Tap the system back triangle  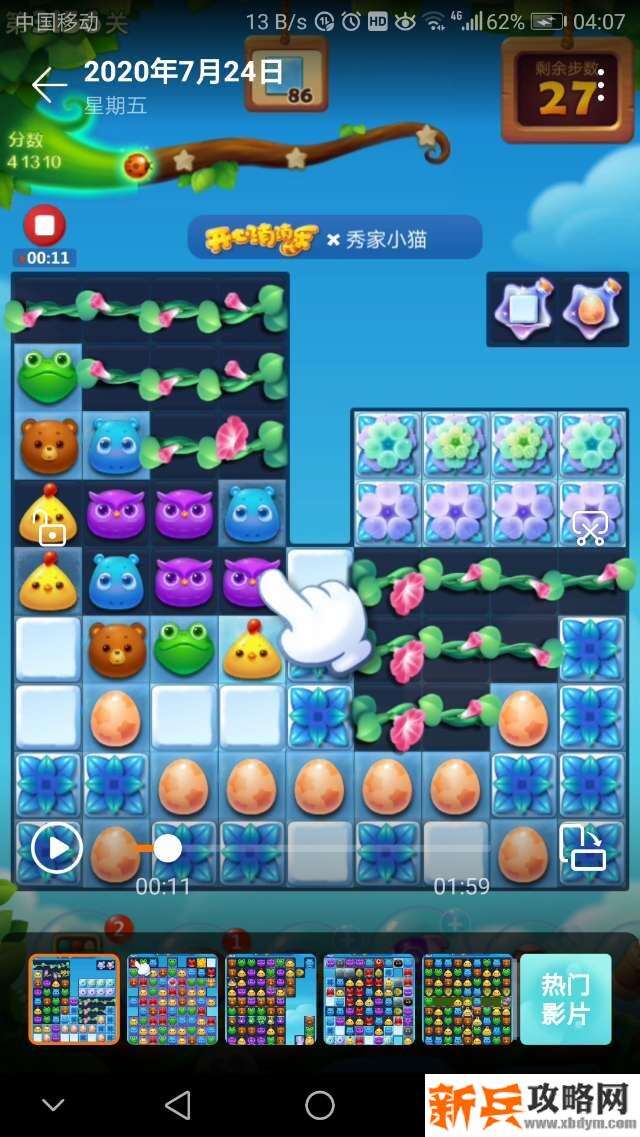(x=178, y=1105)
